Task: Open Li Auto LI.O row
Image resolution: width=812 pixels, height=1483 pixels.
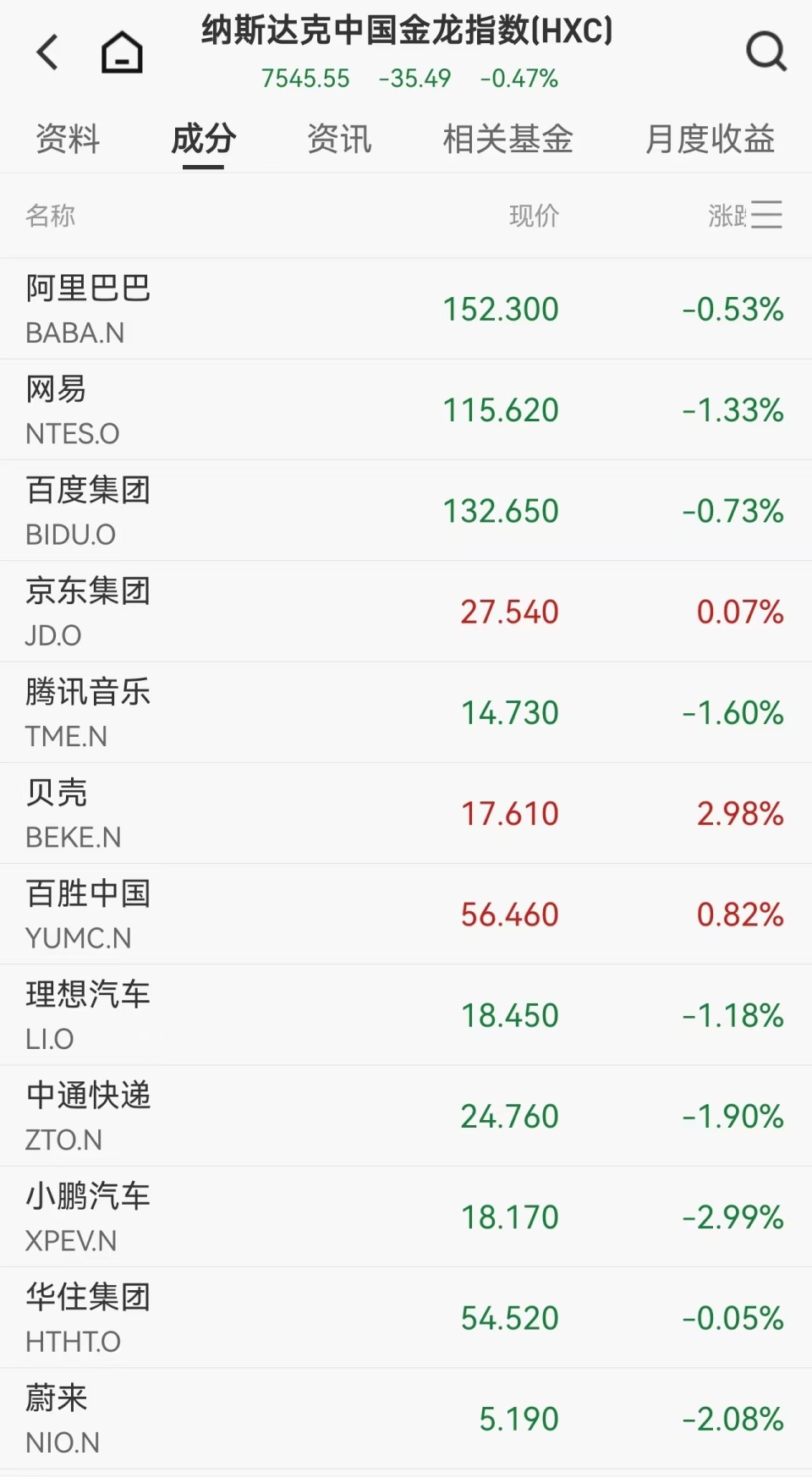Action: [x=406, y=1014]
